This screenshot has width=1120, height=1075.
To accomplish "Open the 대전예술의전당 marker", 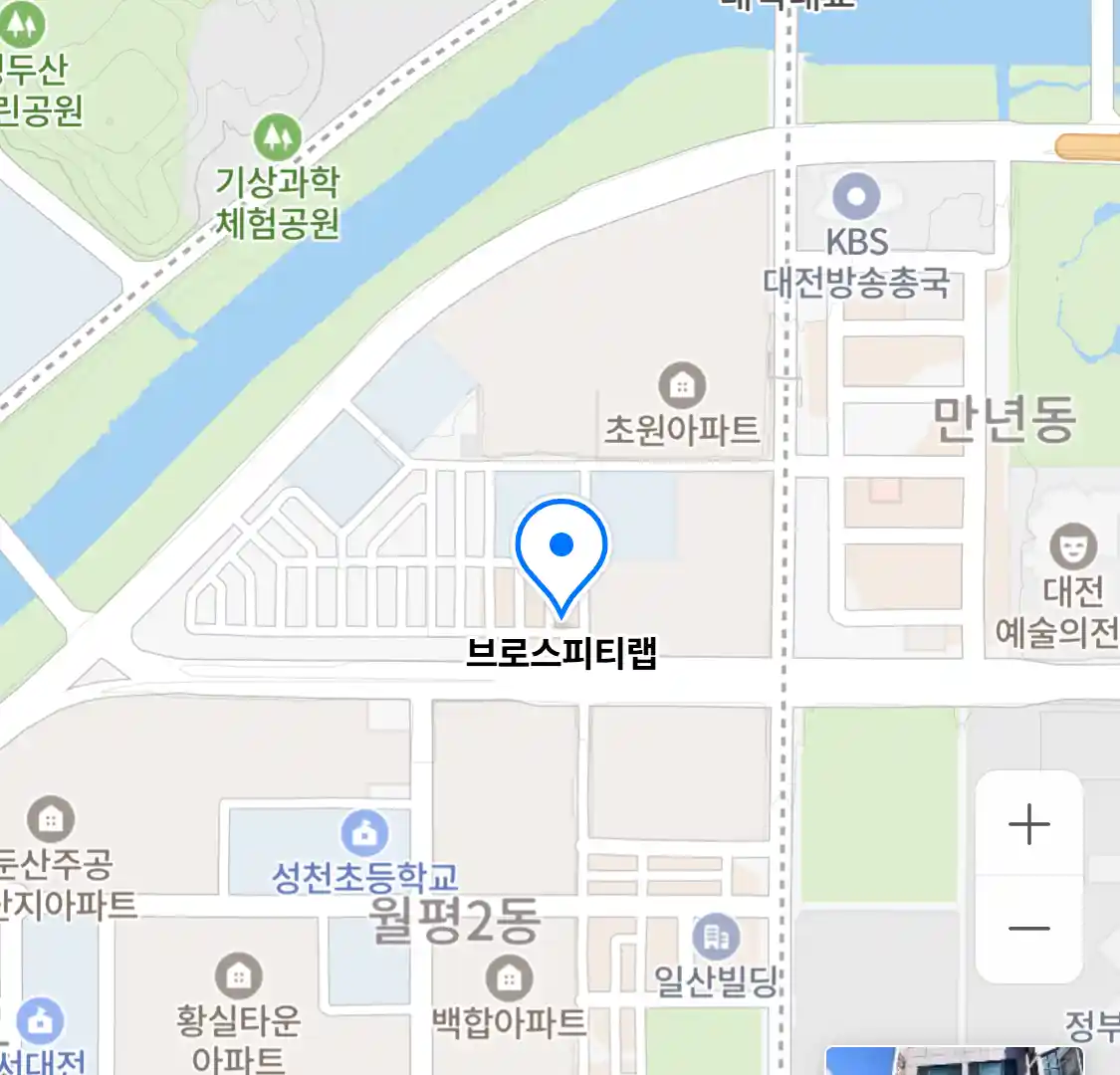I will pyautogui.click(x=1073, y=545).
